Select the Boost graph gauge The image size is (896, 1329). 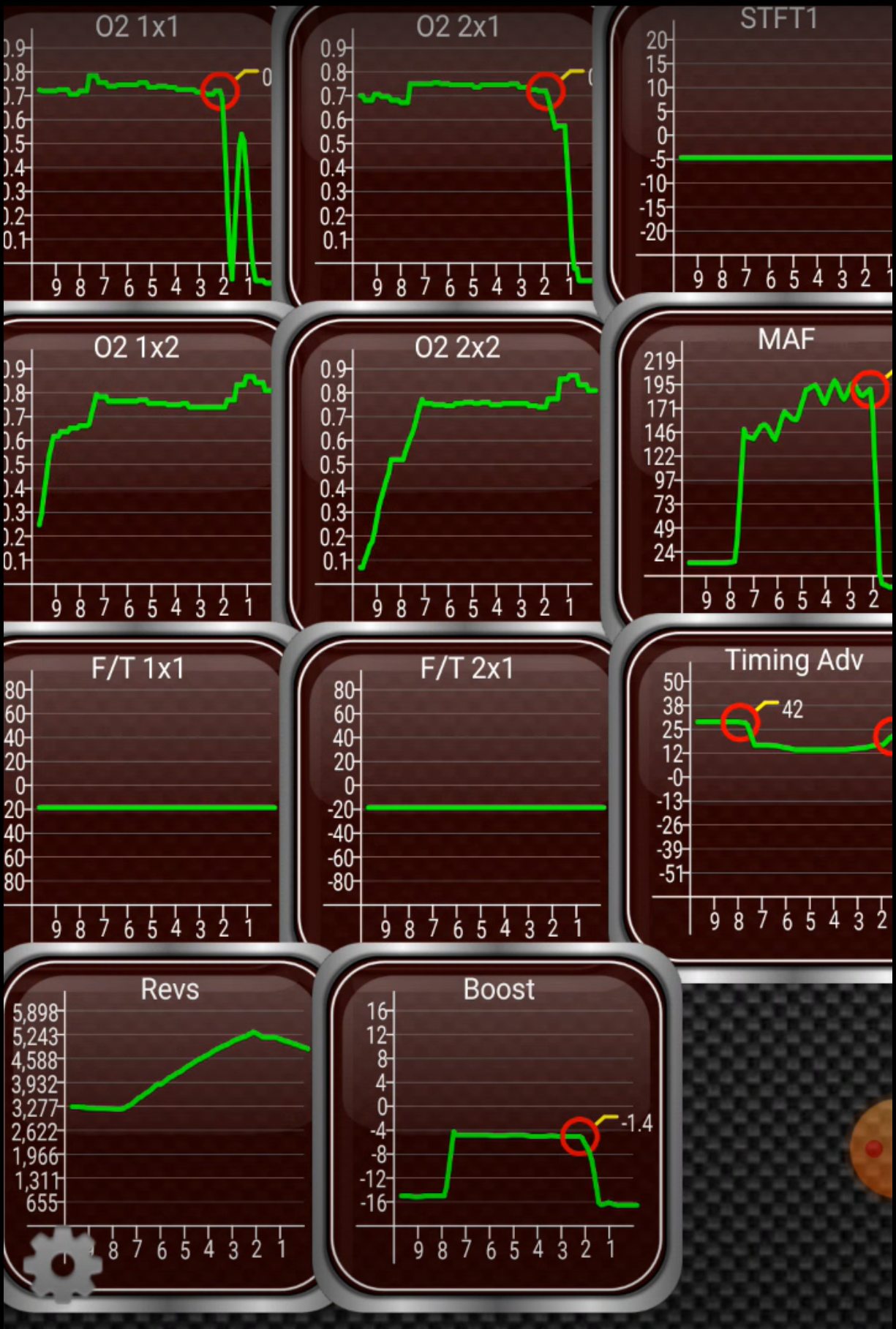[497, 1119]
